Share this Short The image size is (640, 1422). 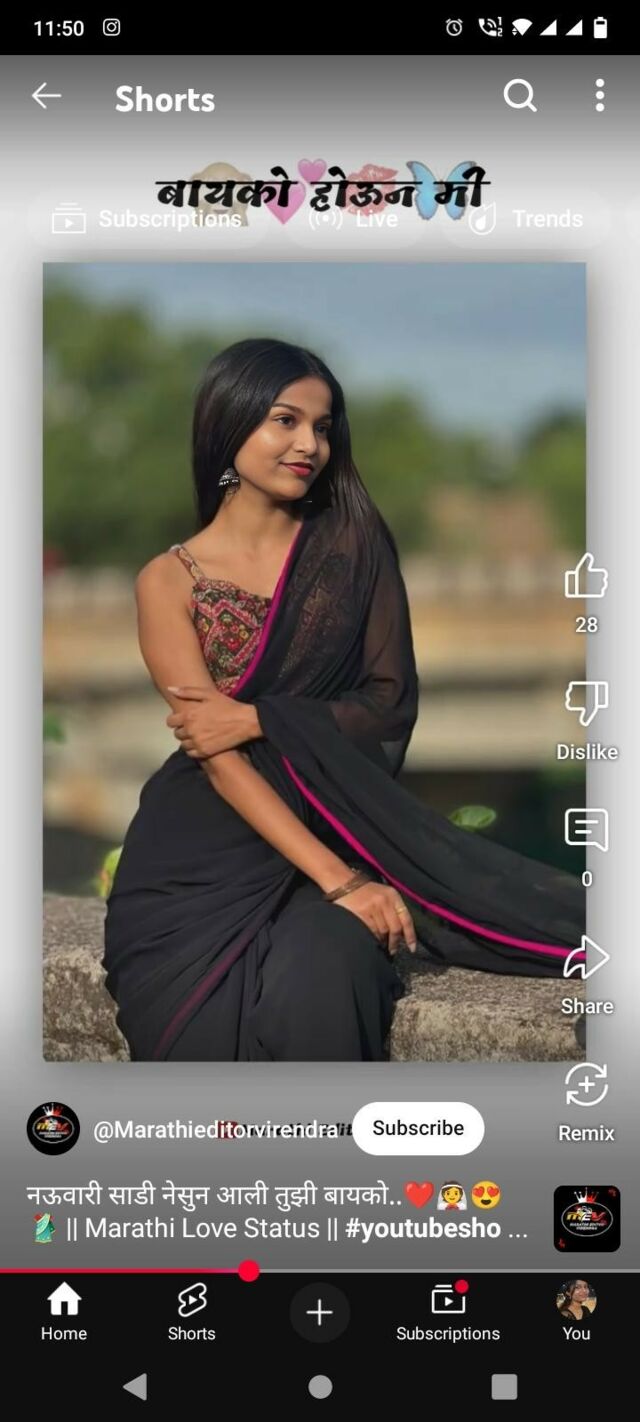(586, 960)
